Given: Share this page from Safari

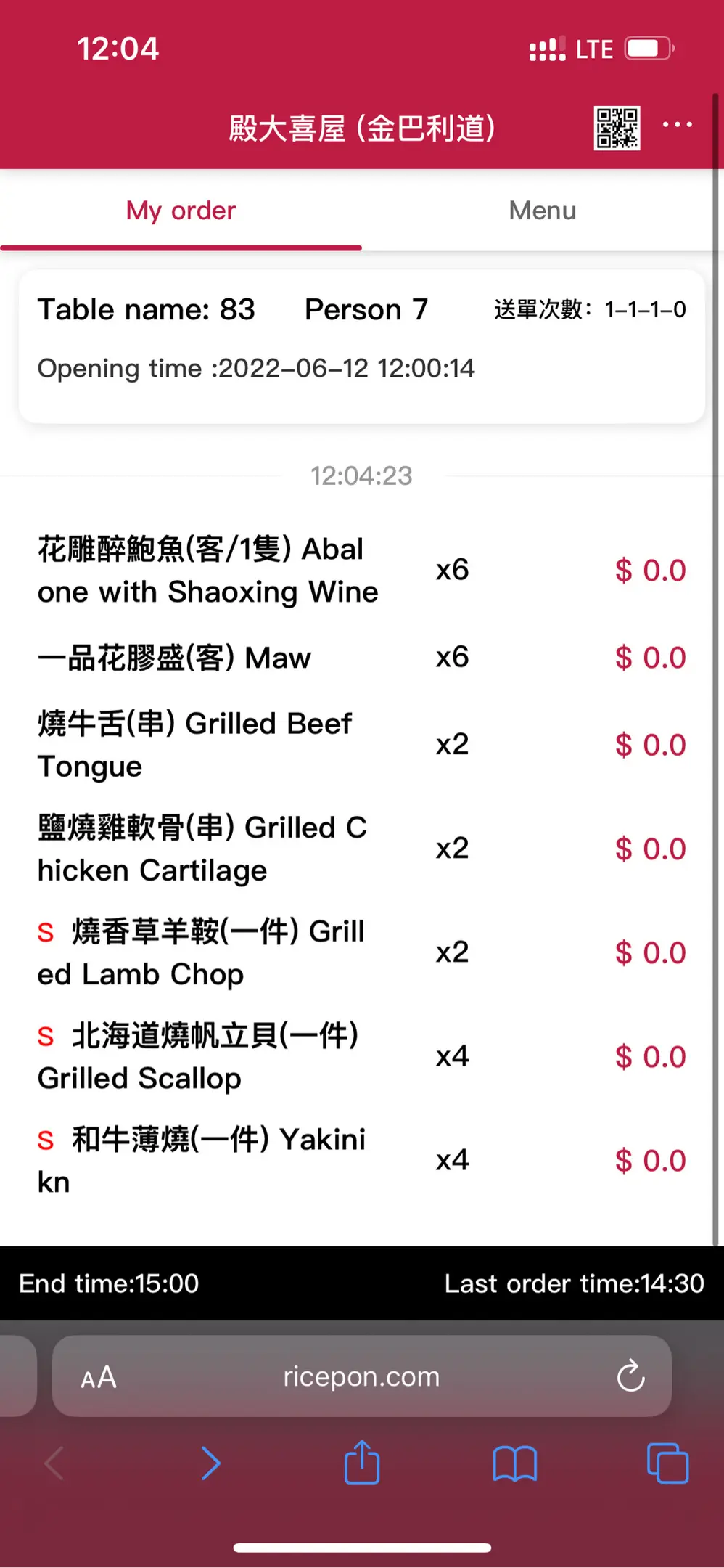Looking at the screenshot, I should (x=362, y=1463).
